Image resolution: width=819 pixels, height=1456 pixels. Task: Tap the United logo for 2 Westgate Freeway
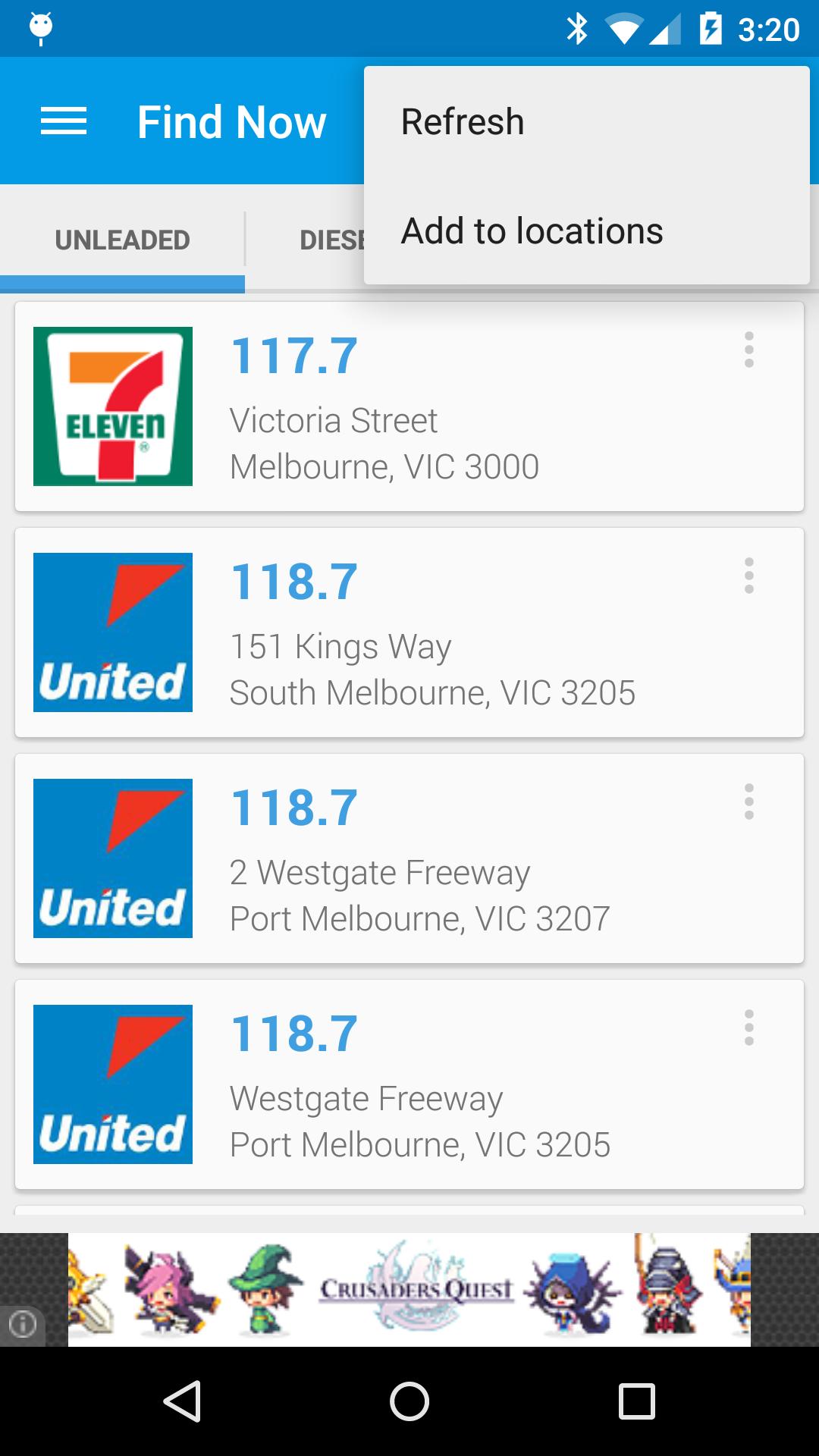[x=112, y=858]
